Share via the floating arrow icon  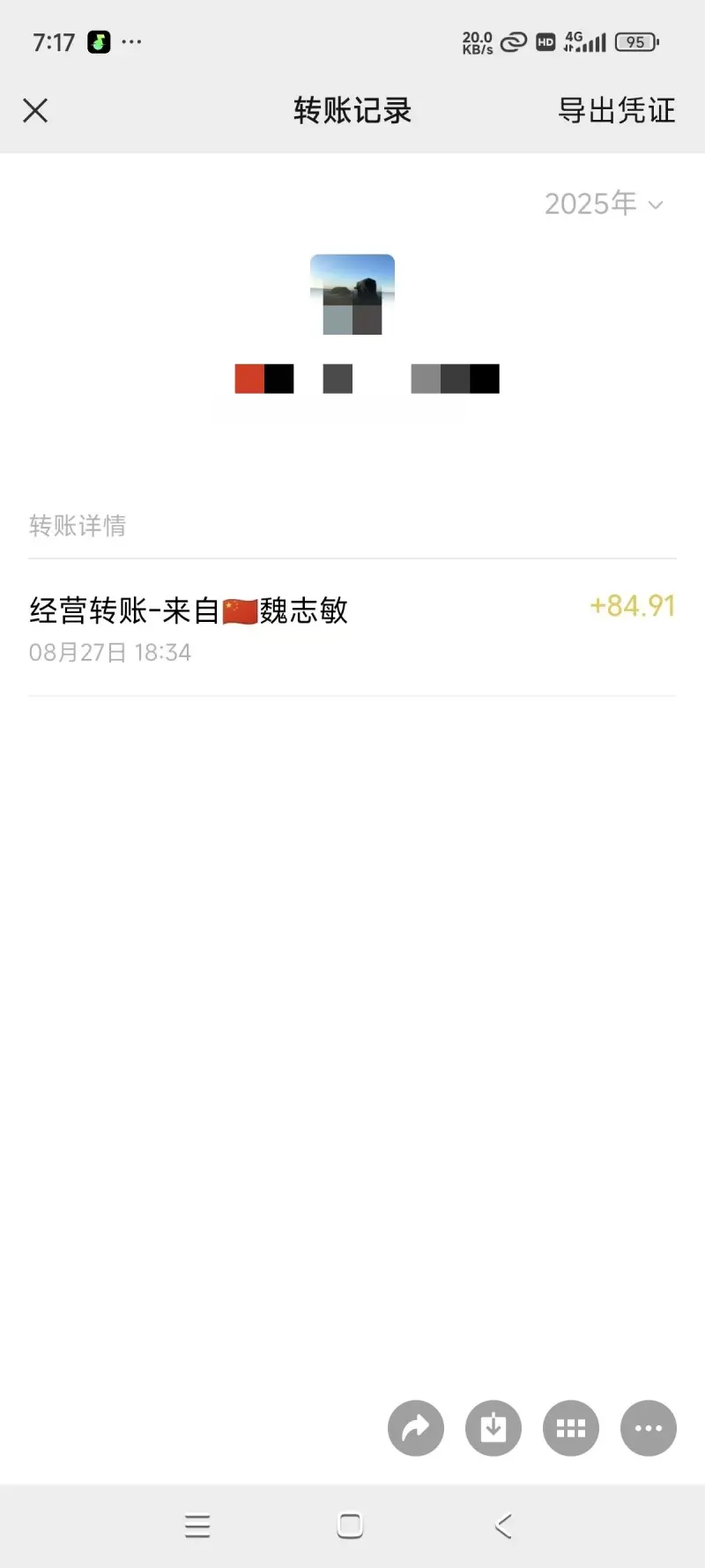[x=416, y=1428]
